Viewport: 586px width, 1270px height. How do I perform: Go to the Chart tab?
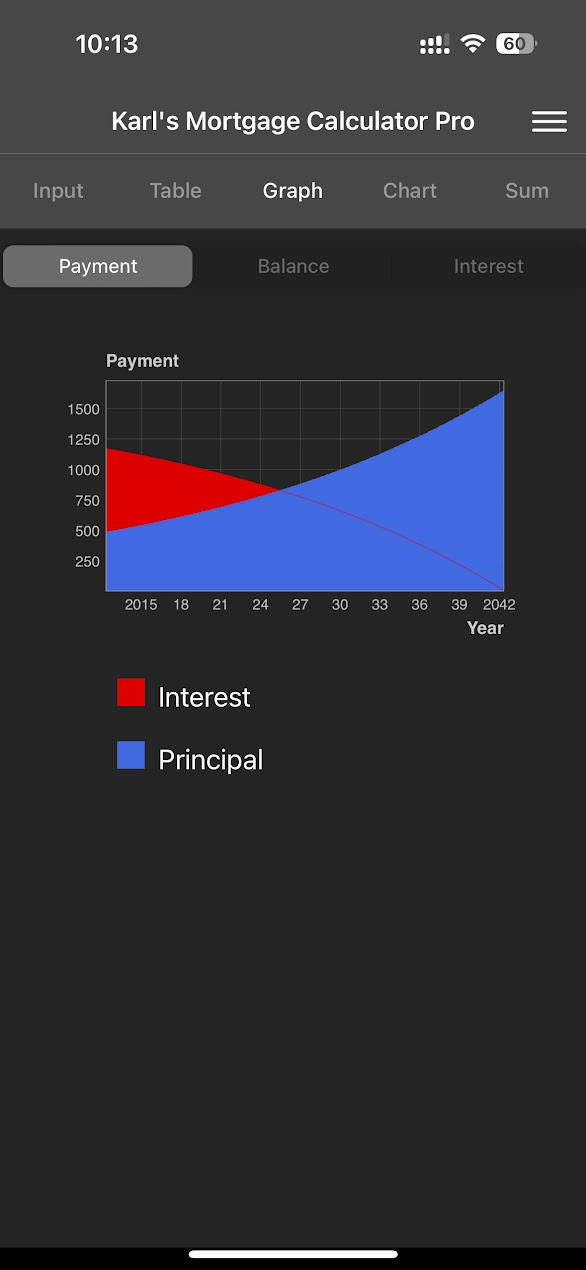[410, 191]
